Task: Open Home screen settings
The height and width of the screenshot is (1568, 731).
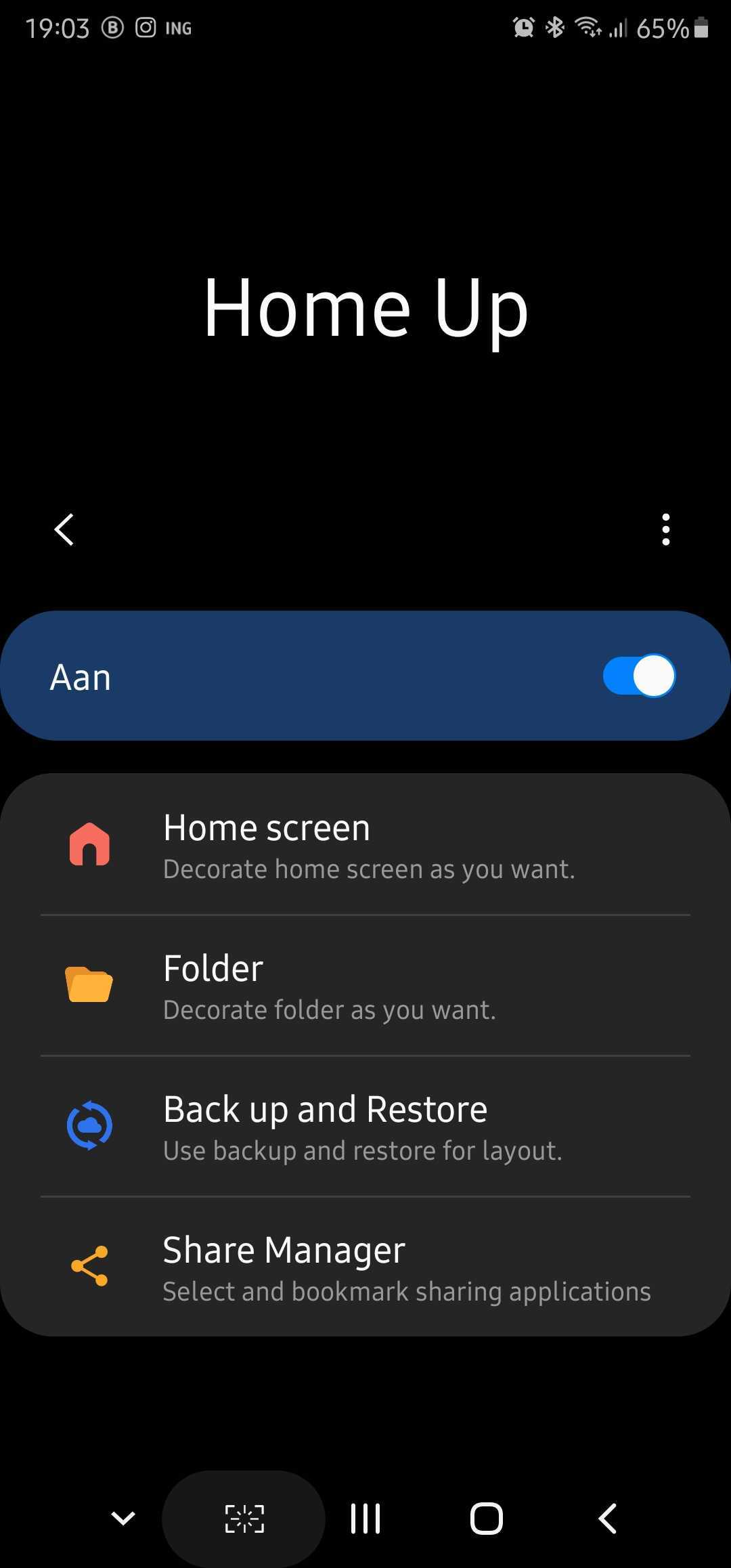Action: coord(365,845)
